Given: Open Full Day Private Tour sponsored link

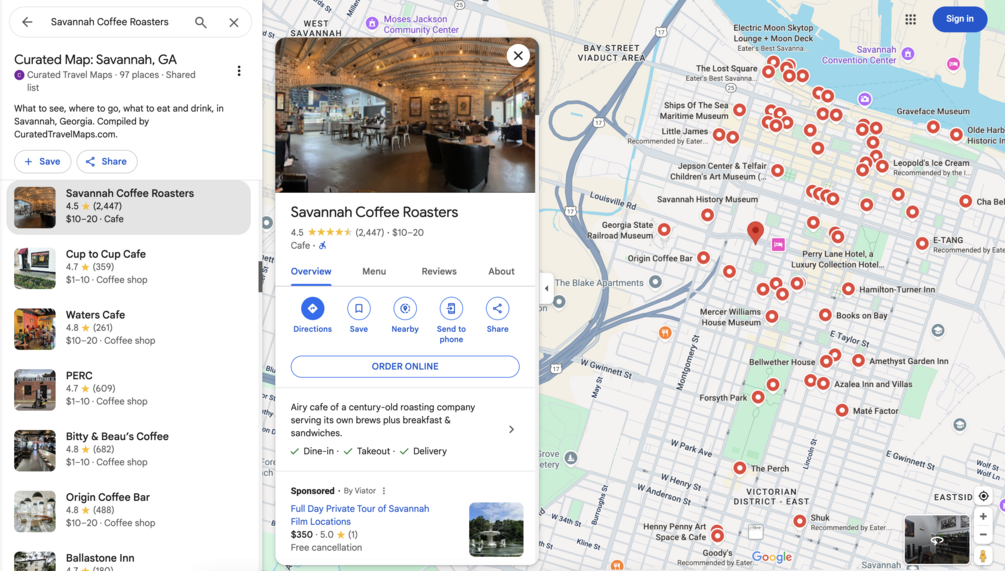Looking at the screenshot, I should (359, 515).
